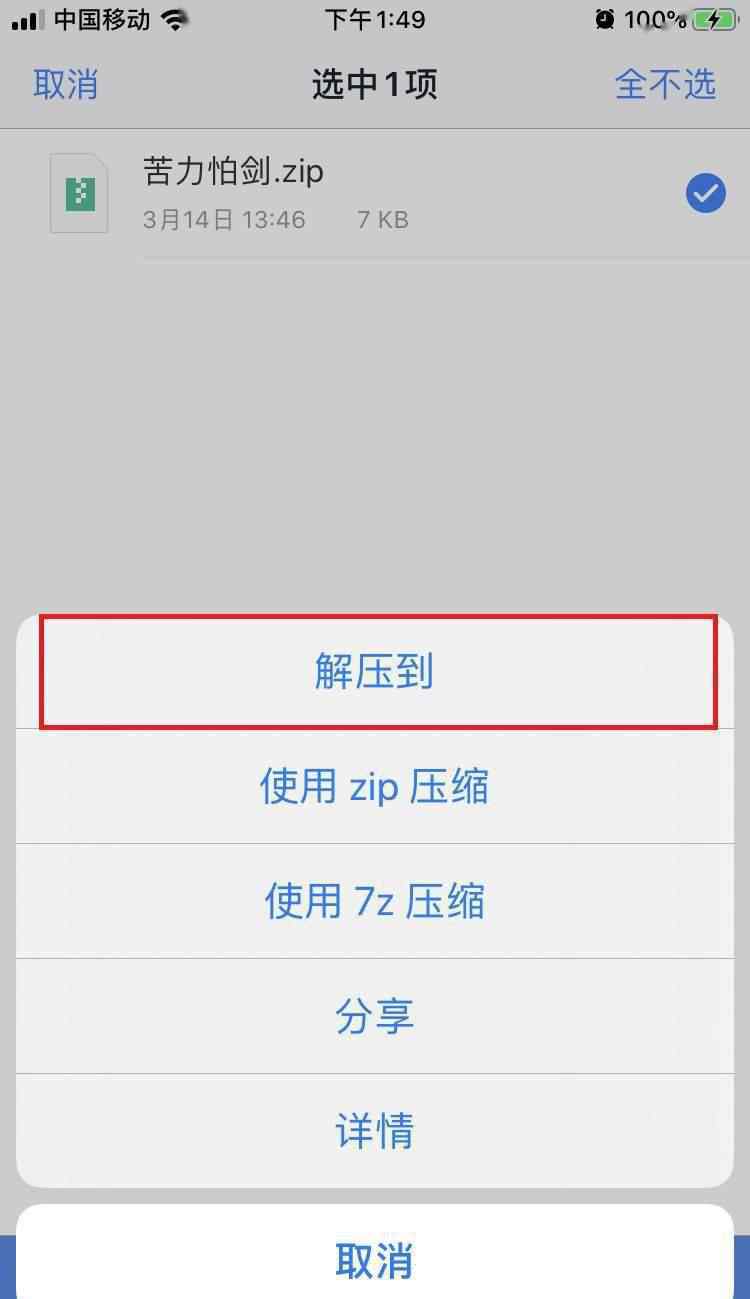Uncheck the checkmark for 苦力怕剑.zip
This screenshot has height=1299, width=750.
coord(706,194)
